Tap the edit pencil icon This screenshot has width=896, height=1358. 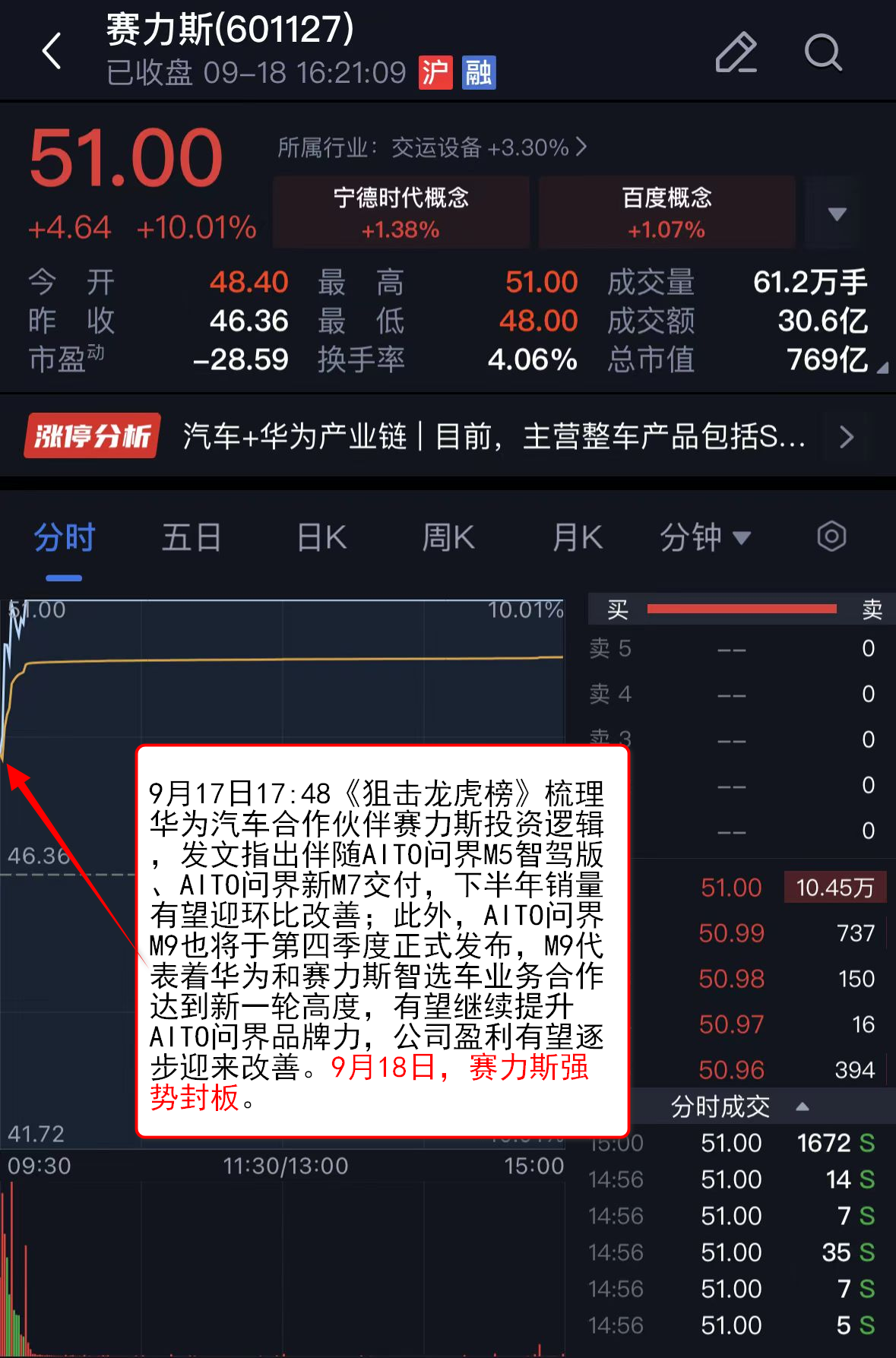click(x=736, y=52)
